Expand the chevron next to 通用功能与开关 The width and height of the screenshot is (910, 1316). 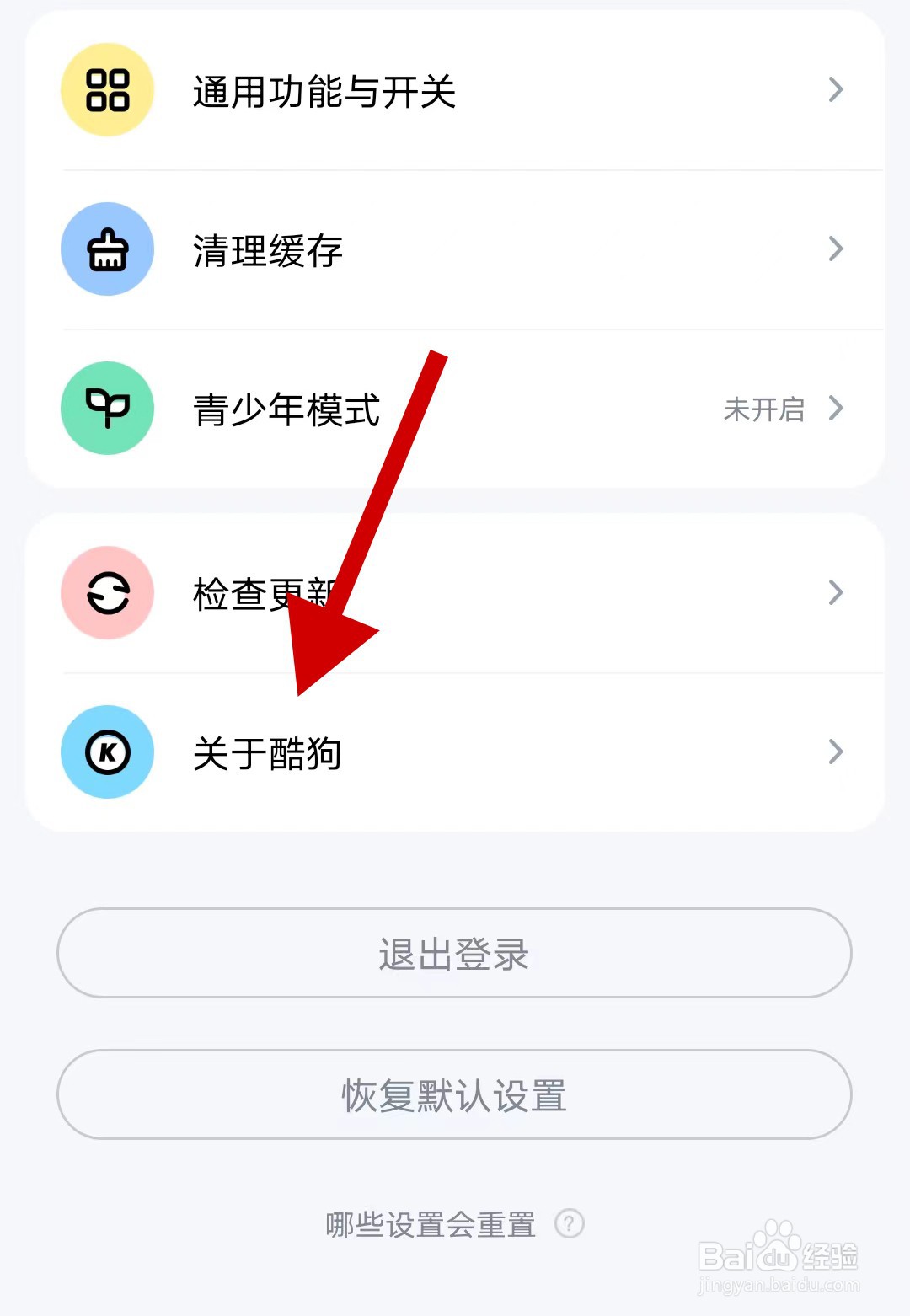835,90
